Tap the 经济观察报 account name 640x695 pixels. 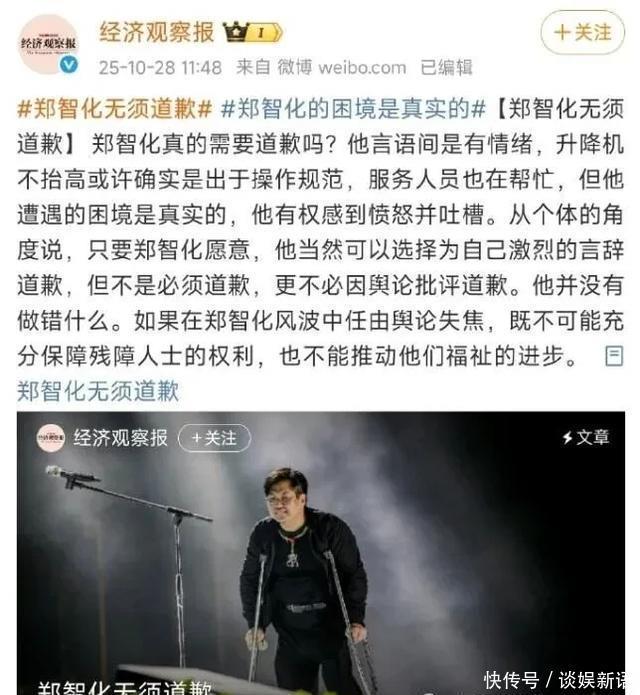157,32
